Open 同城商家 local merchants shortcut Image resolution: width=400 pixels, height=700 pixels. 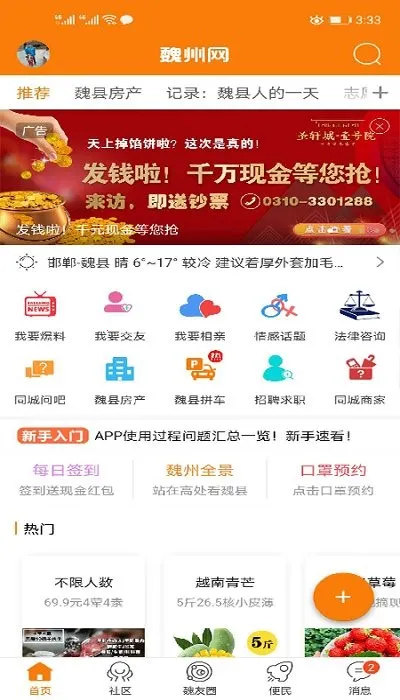click(x=359, y=379)
